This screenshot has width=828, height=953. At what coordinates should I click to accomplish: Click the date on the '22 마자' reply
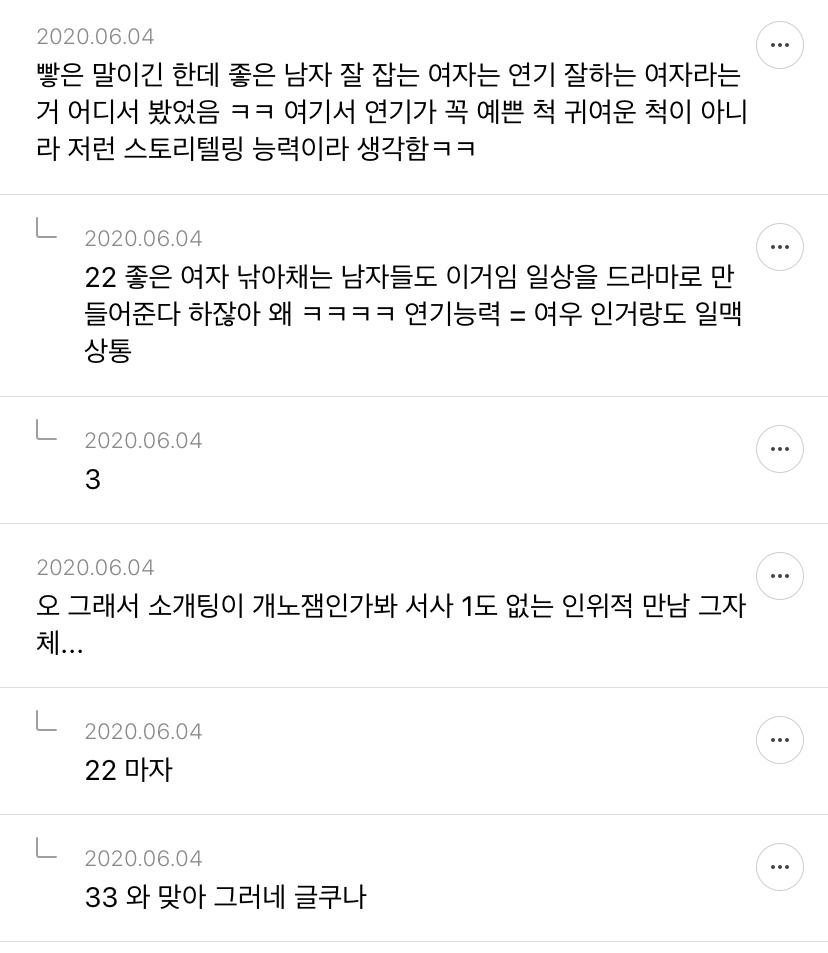click(143, 731)
